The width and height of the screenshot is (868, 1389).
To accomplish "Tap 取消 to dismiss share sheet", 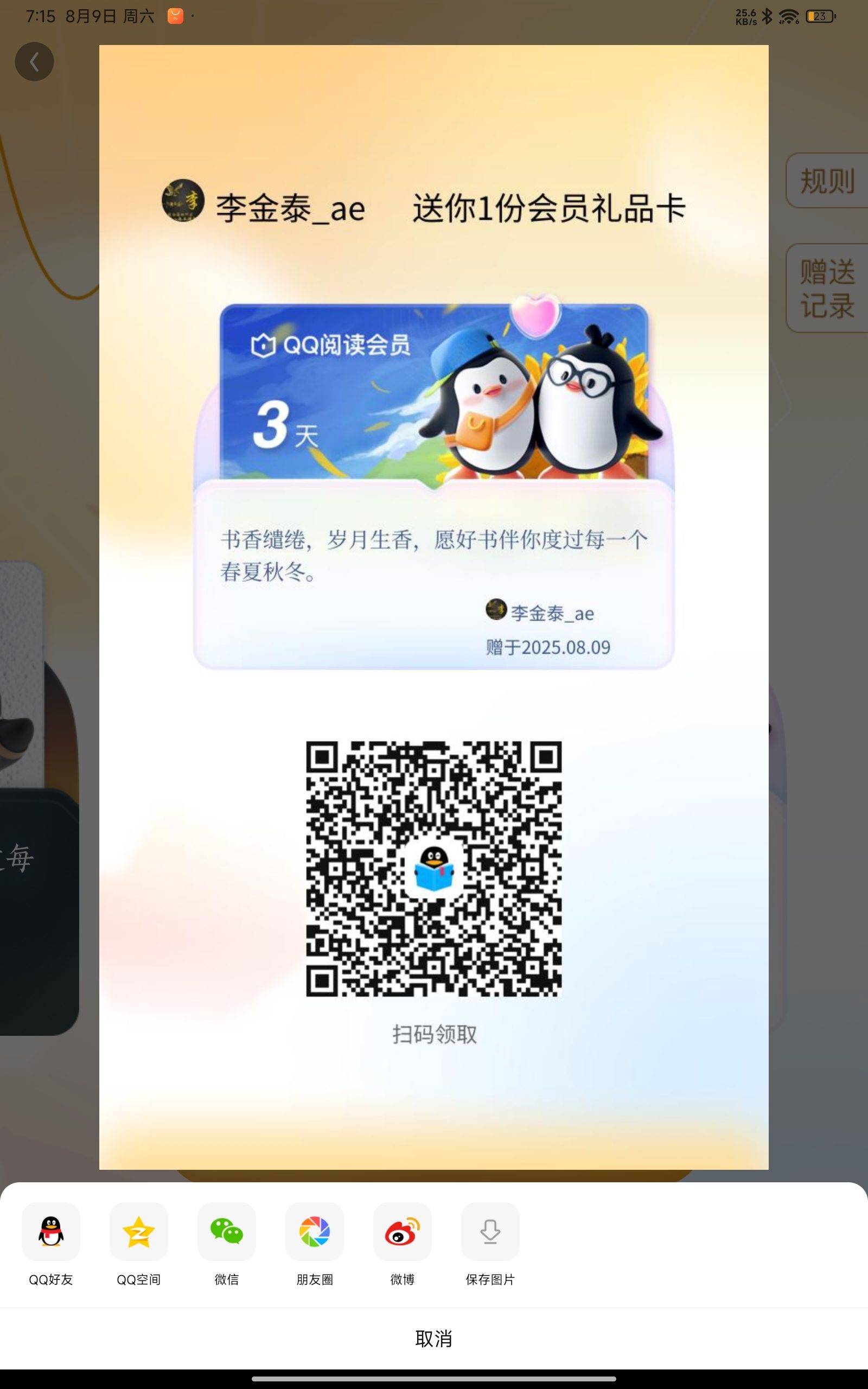I will (x=434, y=1339).
